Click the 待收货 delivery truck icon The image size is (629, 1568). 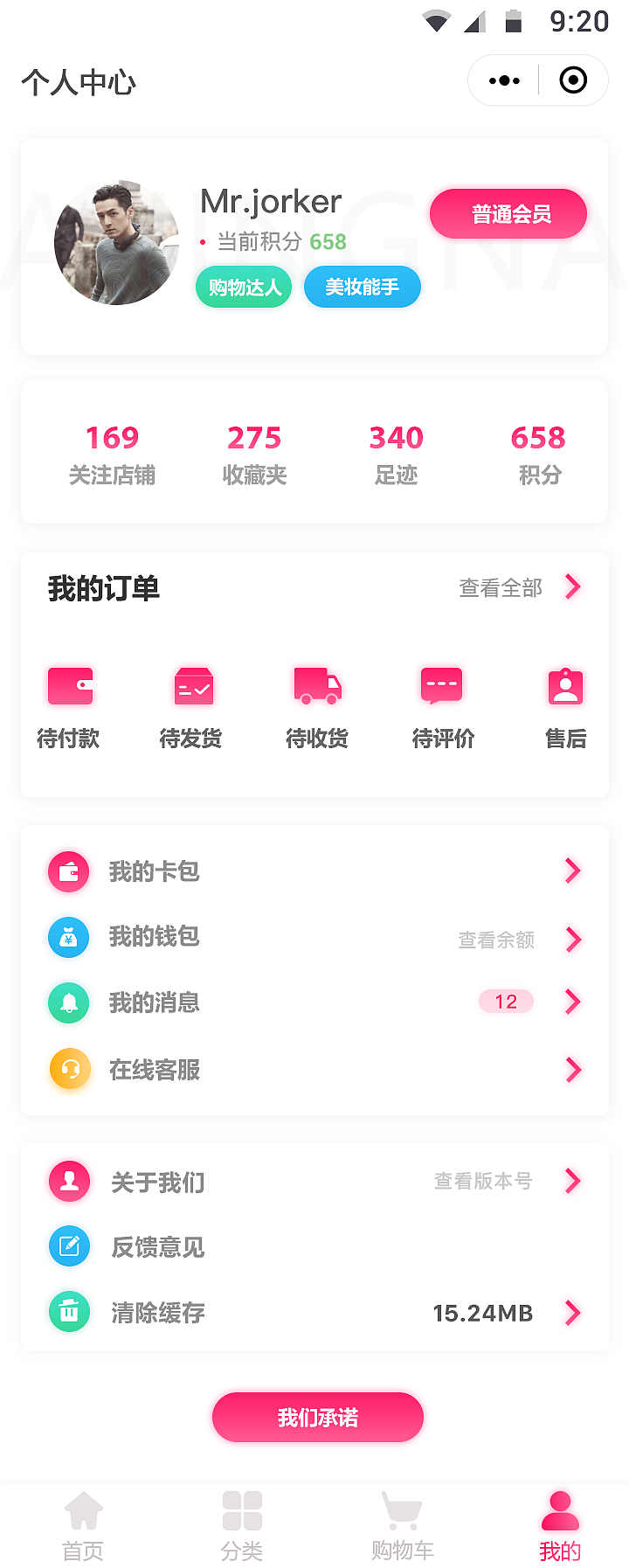click(x=317, y=685)
